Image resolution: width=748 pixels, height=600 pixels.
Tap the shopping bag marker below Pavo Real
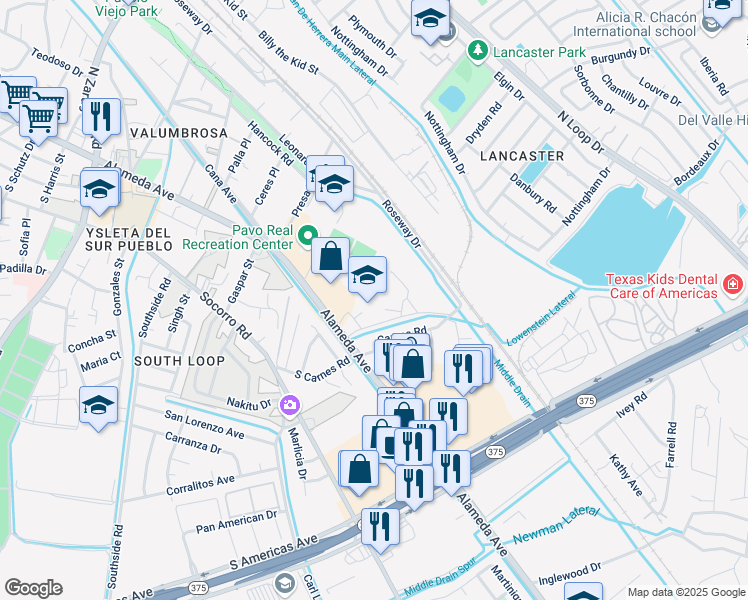pos(330,256)
